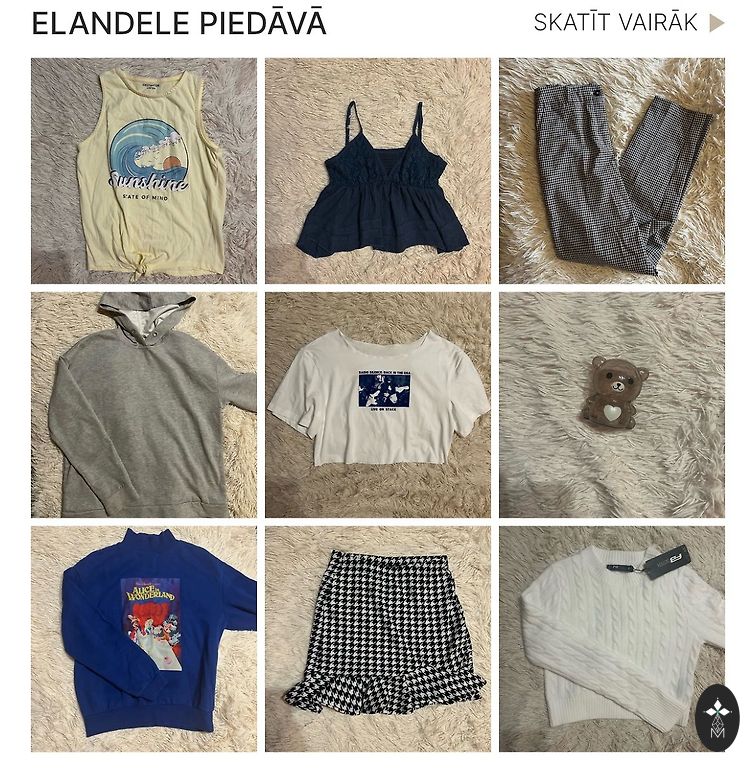
Task: Tap the dark round floating button
Action: tap(717, 717)
